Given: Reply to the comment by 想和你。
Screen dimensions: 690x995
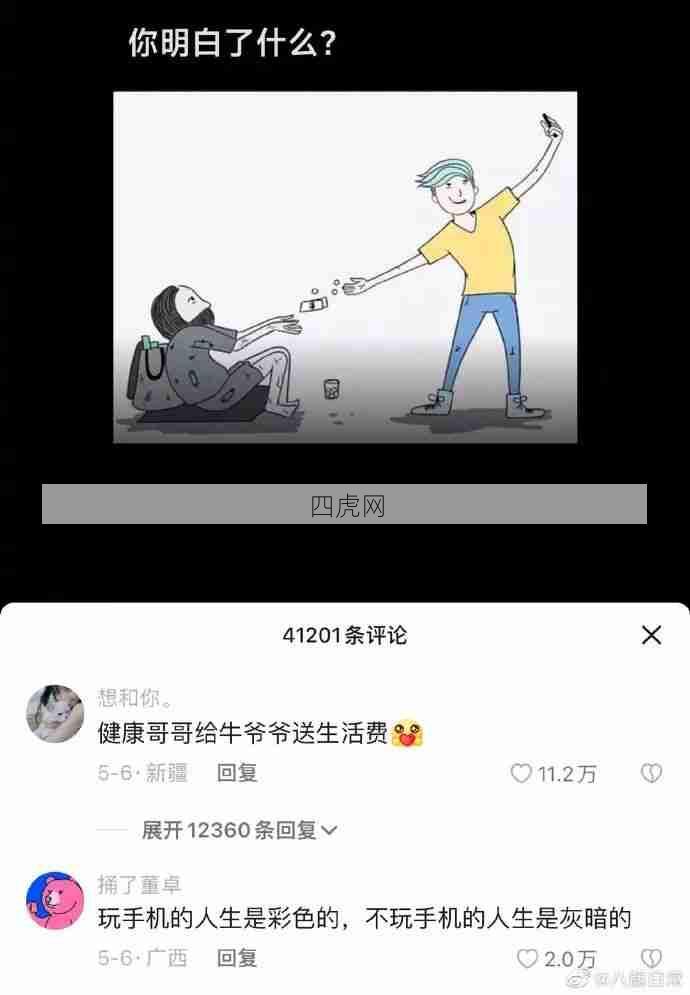Looking at the screenshot, I should (x=237, y=772).
